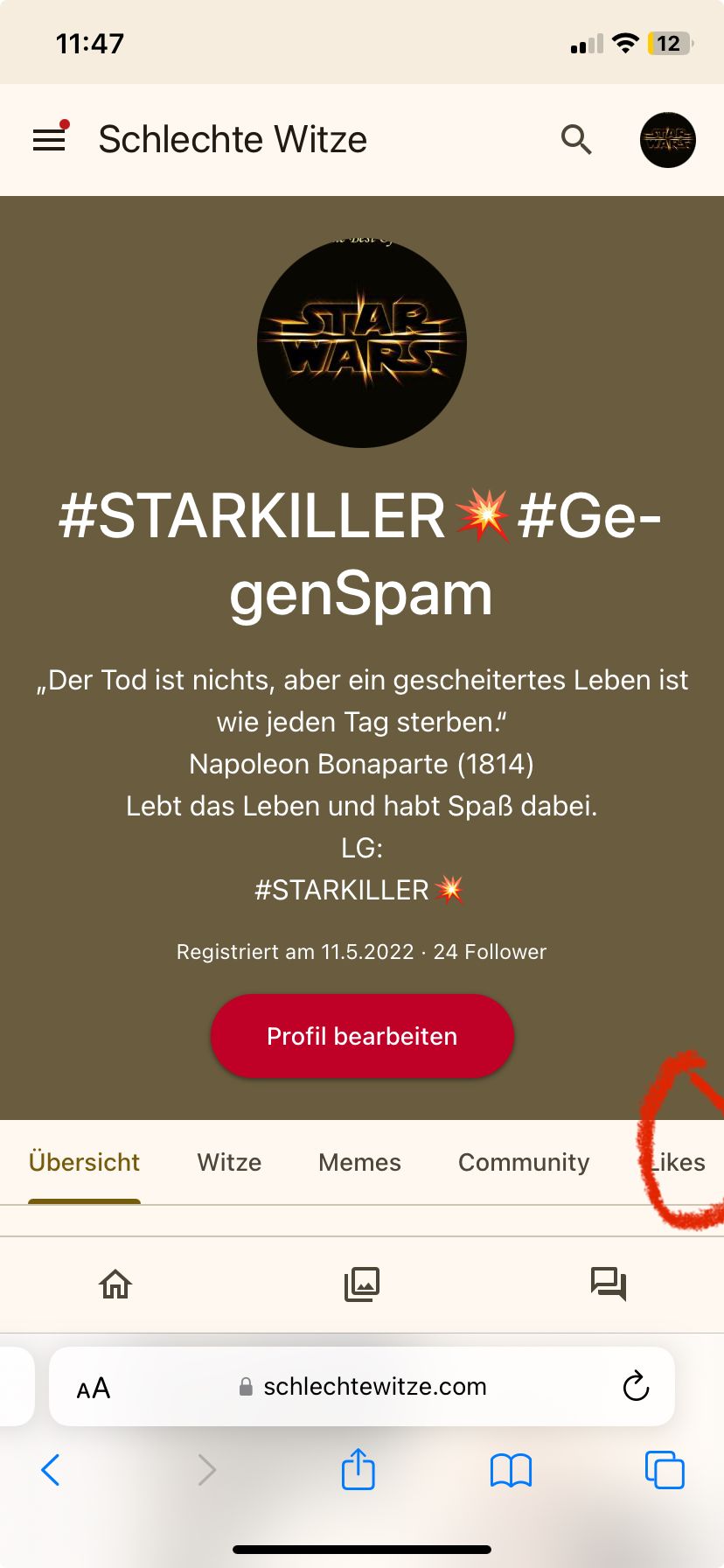Open Safari bookmarks
The height and width of the screenshot is (1568, 724).
pos(511,1470)
